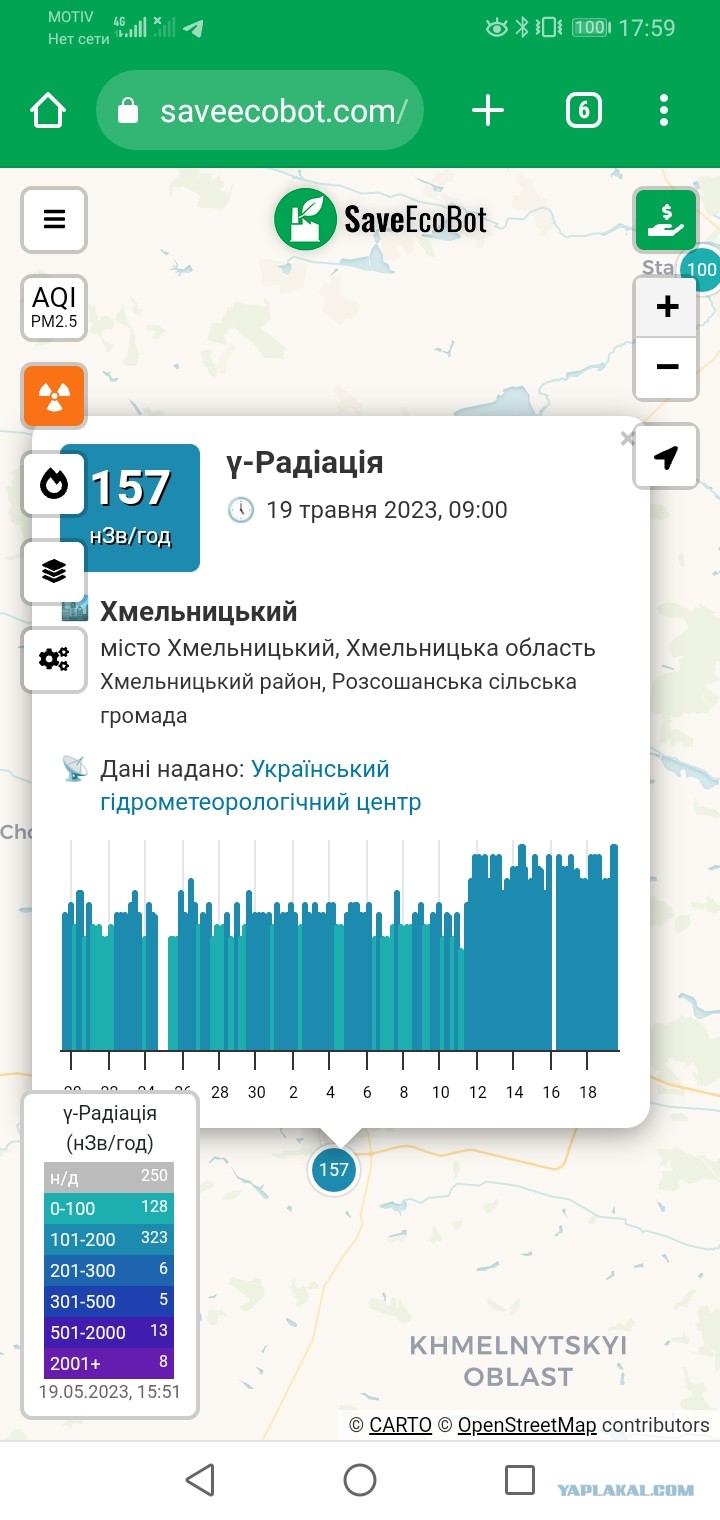The height and width of the screenshot is (1520, 720).
Task: Open the settings gears button
Action: tap(54, 659)
